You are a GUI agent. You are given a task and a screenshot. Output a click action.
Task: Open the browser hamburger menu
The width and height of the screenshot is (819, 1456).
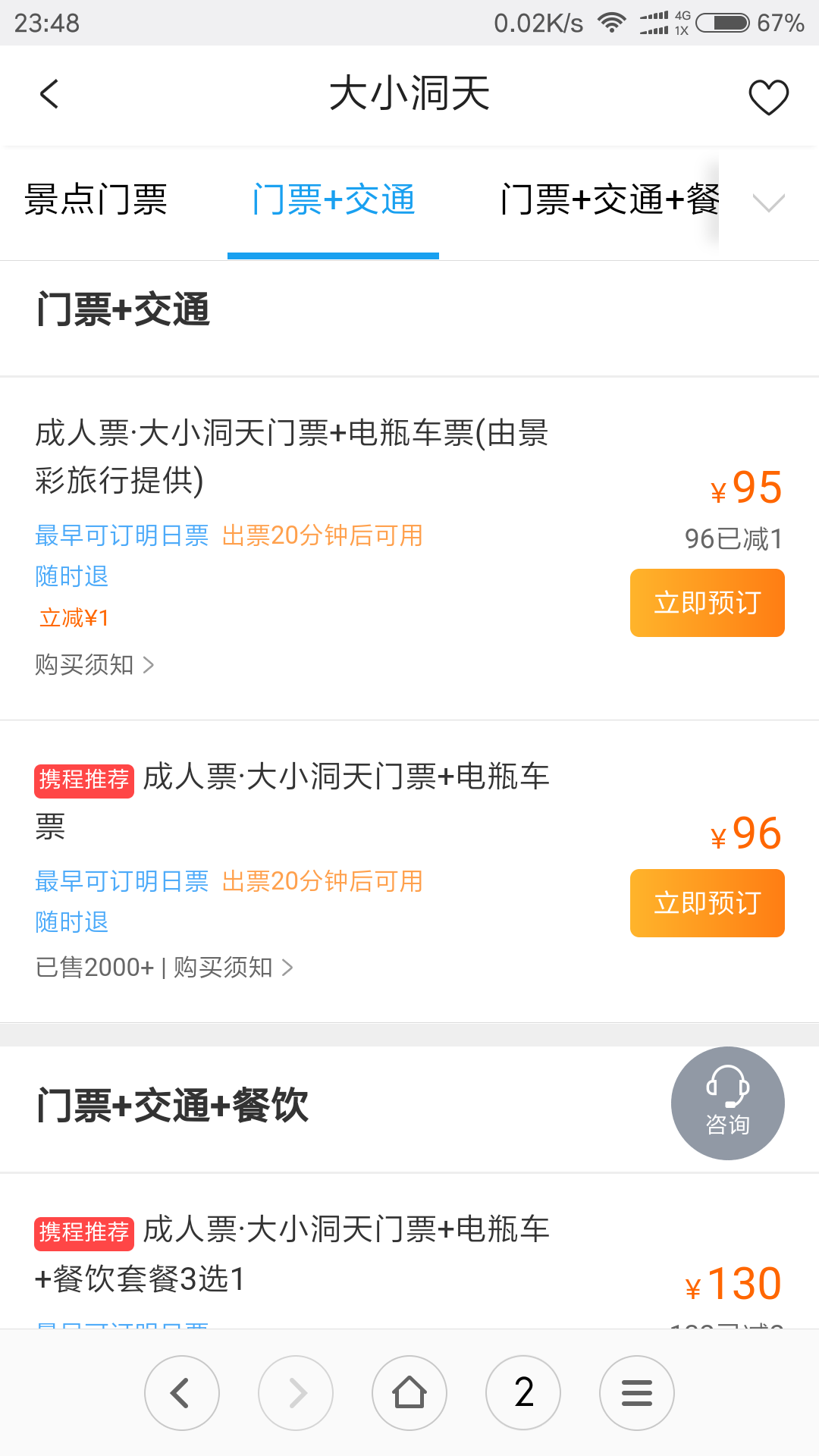(x=637, y=1393)
